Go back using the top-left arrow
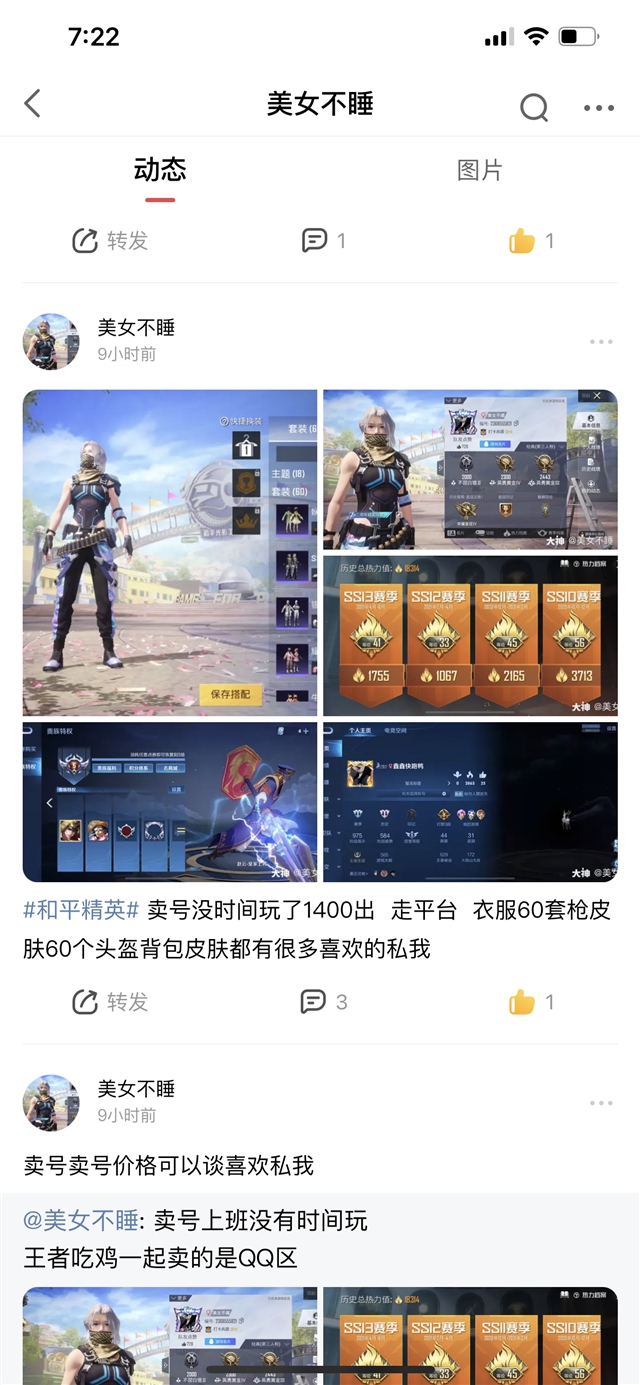 [33, 103]
